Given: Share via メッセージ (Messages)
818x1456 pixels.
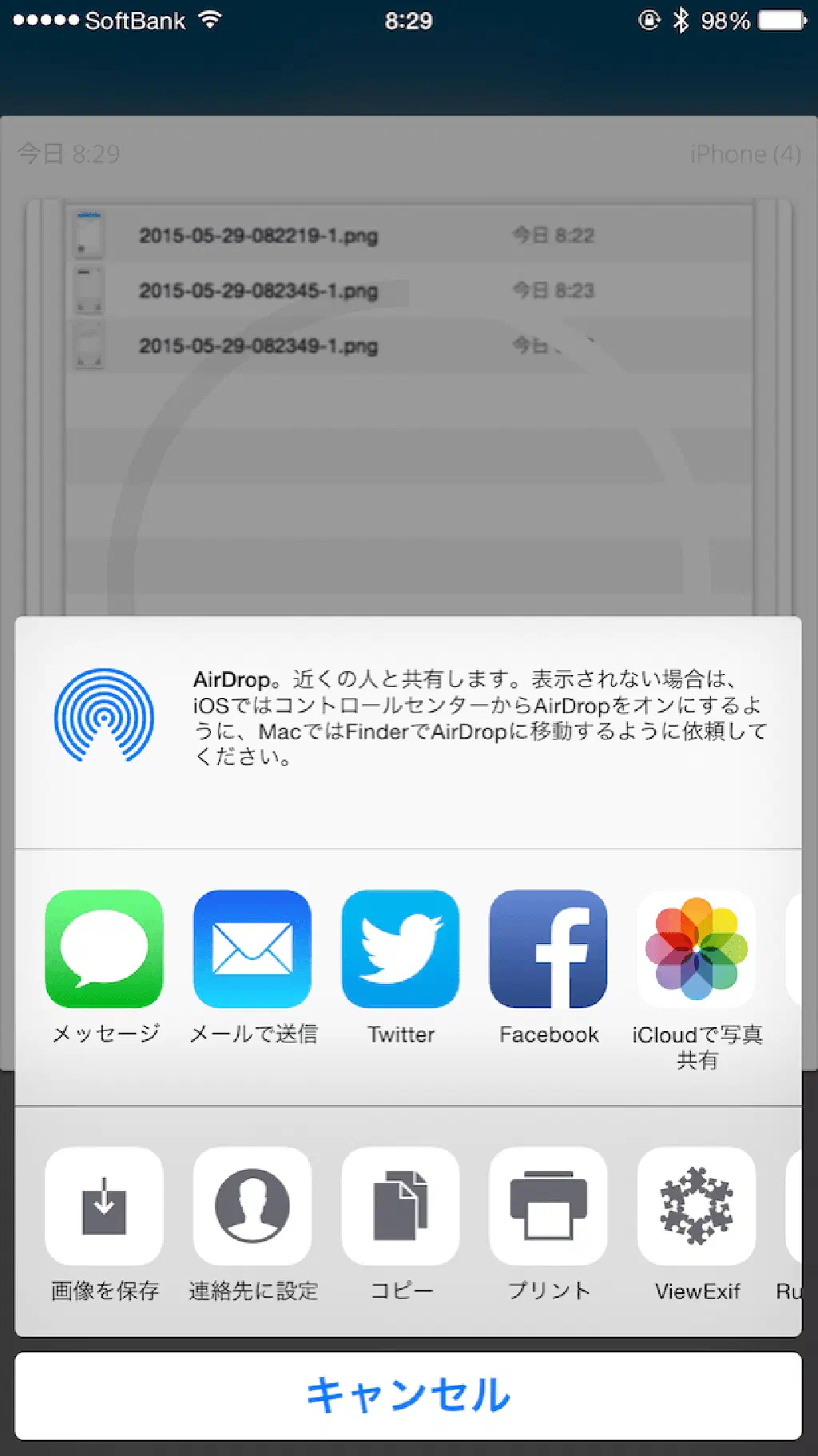Looking at the screenshot, I should point(105,949).
